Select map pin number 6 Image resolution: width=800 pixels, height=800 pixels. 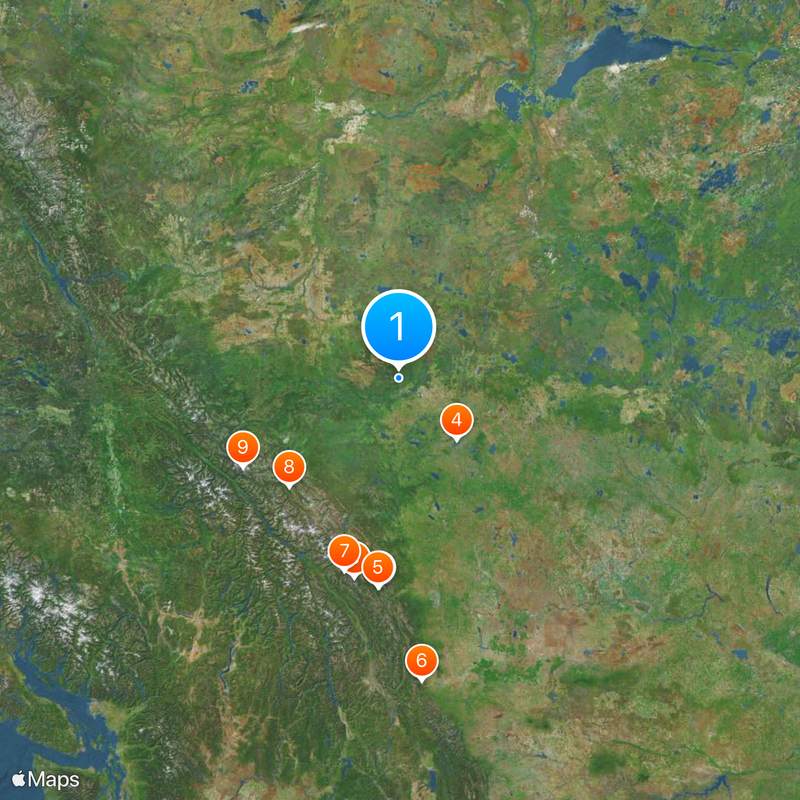[x=421, y=660]
